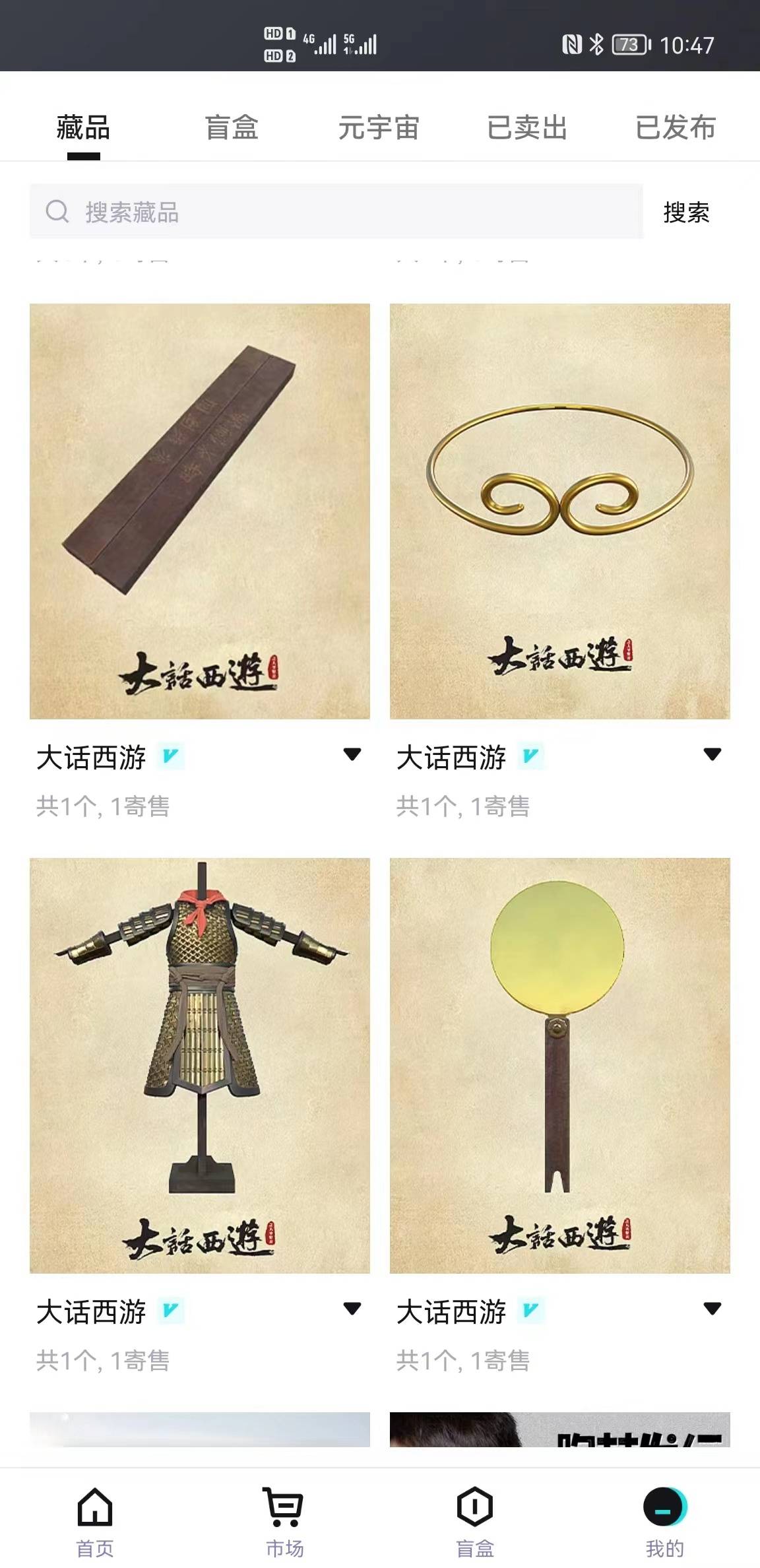Click the 搜索藏品 search input field
The width and height of the screenshot is (760, 1568).
pyautogui.click(x=264, y=212)
